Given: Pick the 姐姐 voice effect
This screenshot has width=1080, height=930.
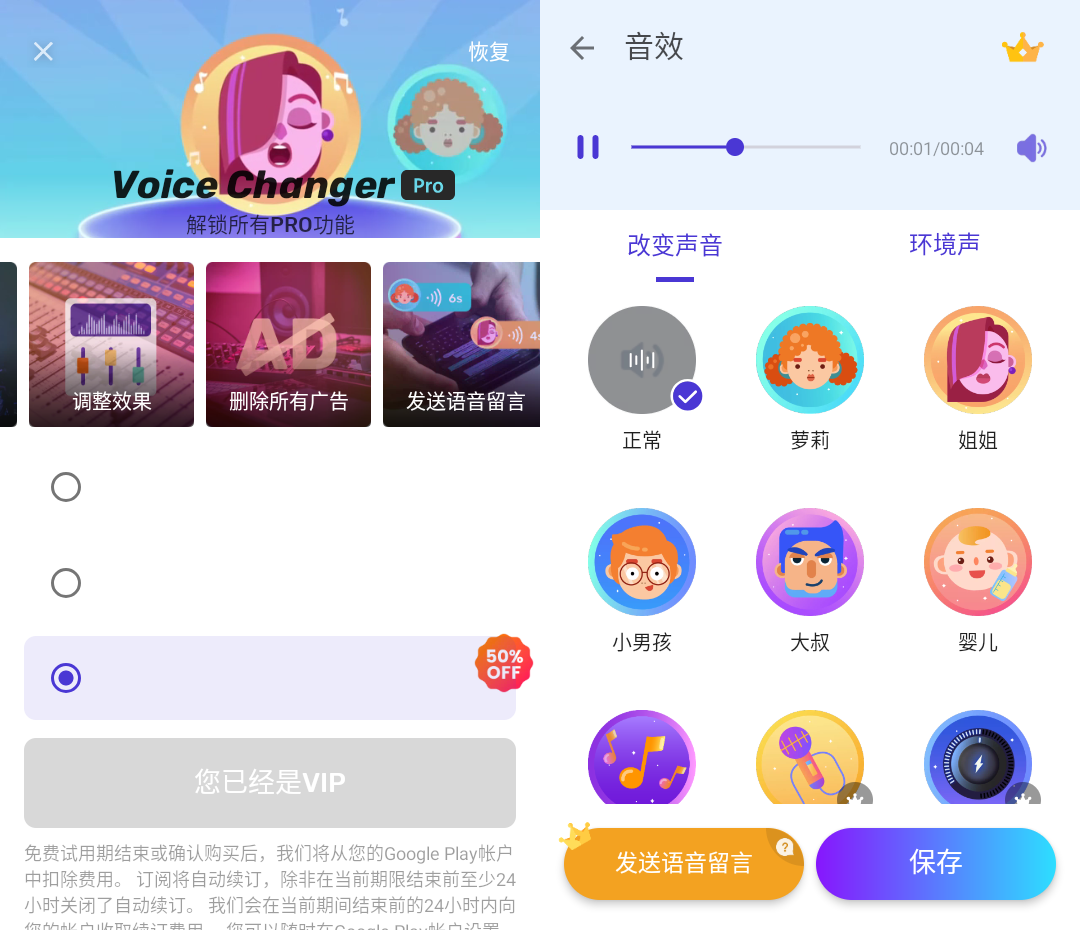Looking at the screenshot, I should (x=978, y=360).
